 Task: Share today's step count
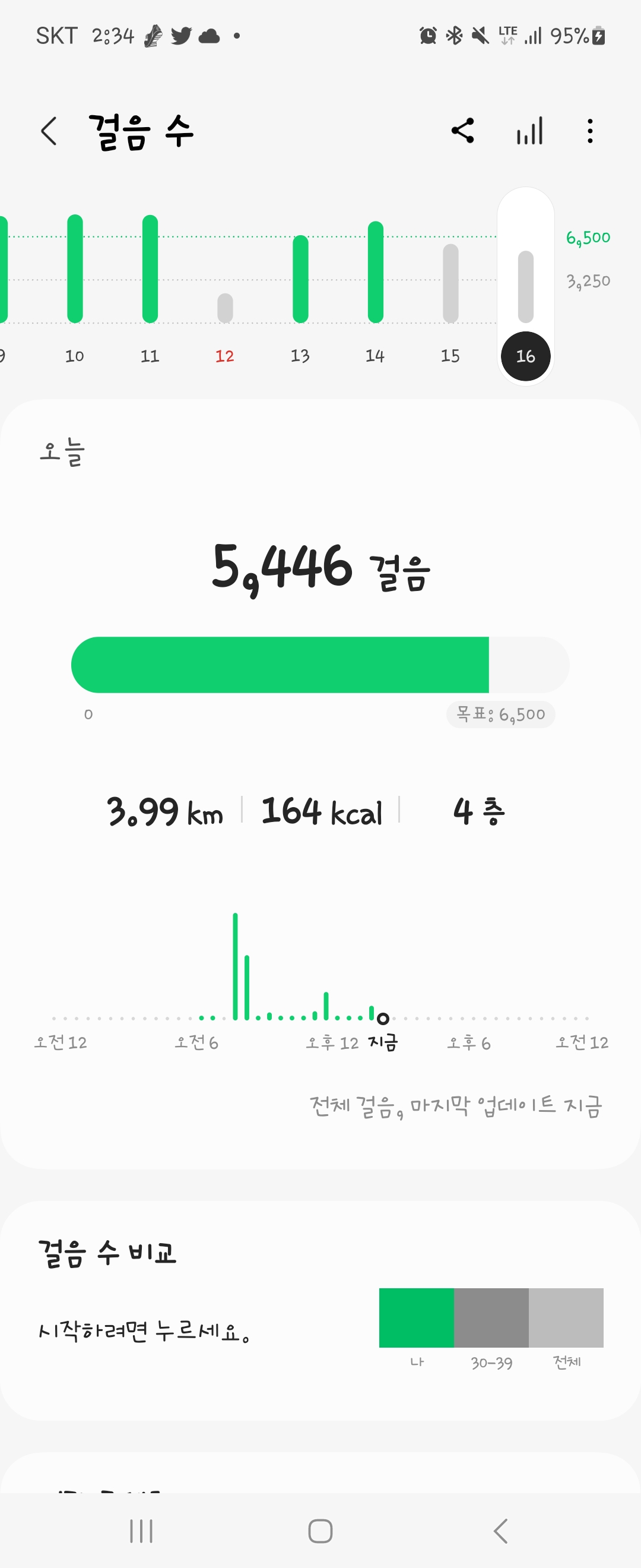pyautogui.click(x=463, y=131)
